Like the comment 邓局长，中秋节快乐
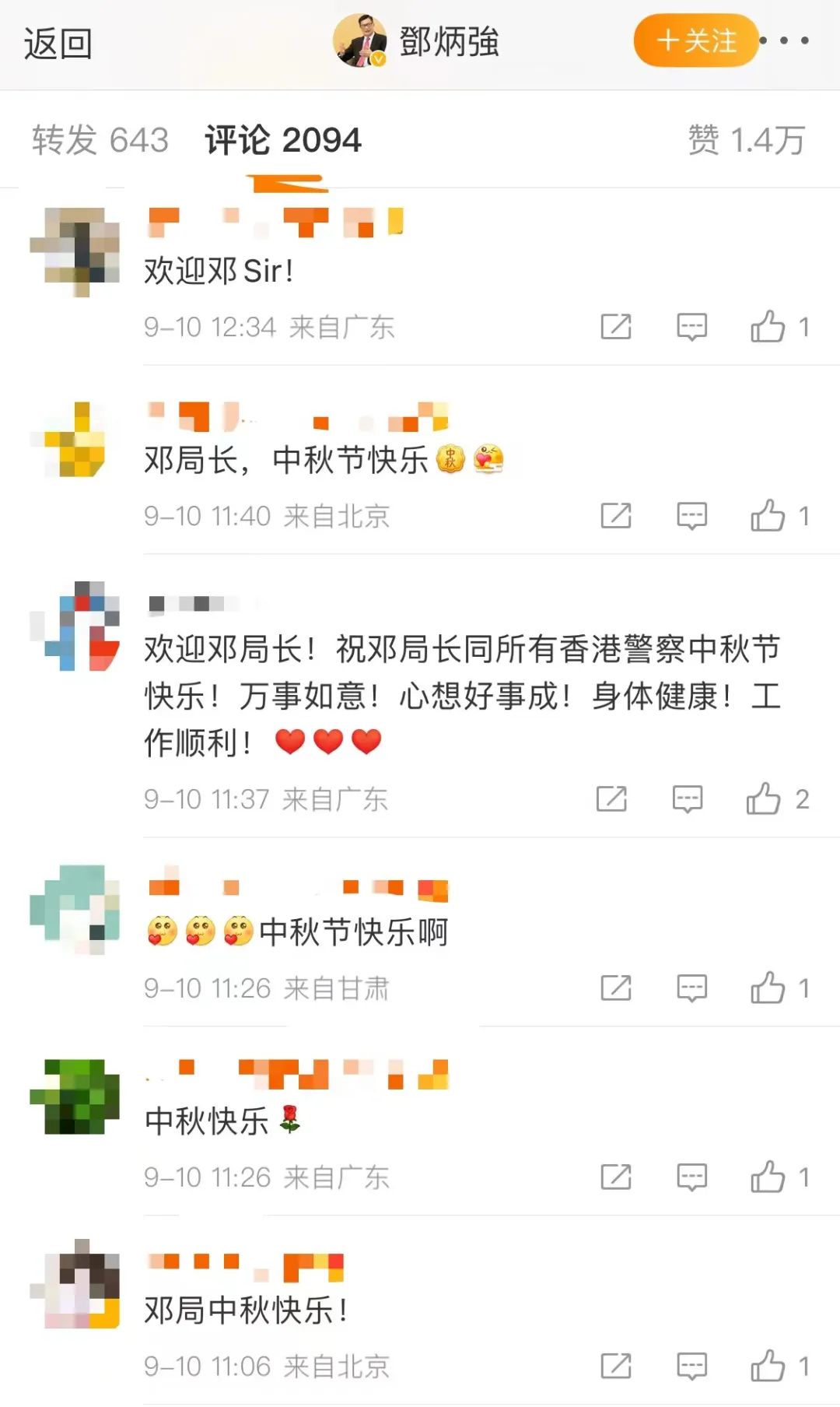Viewport: 840px width, 1407px height. (768, 516)
